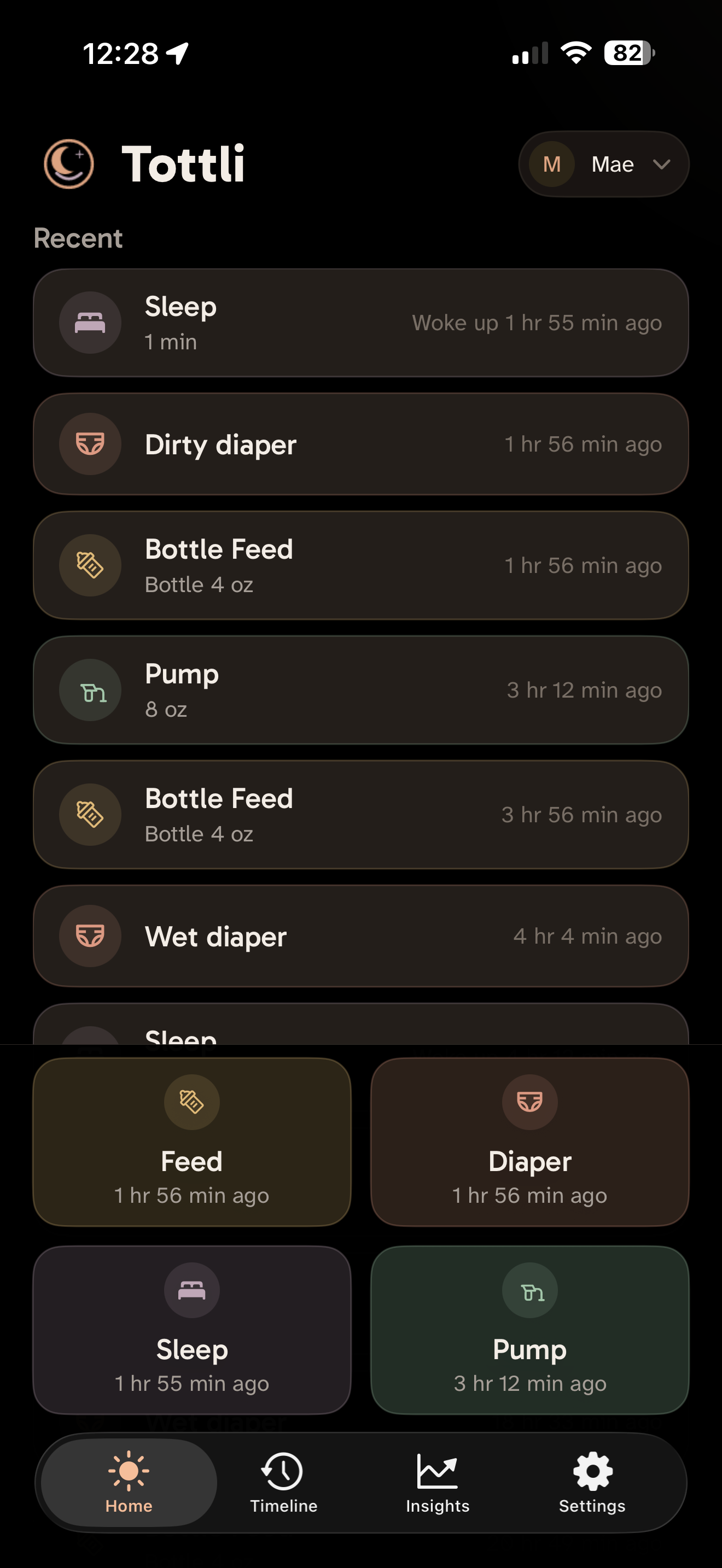
Task: Open the Mae profile dropdown
Action: click(603, 163)
